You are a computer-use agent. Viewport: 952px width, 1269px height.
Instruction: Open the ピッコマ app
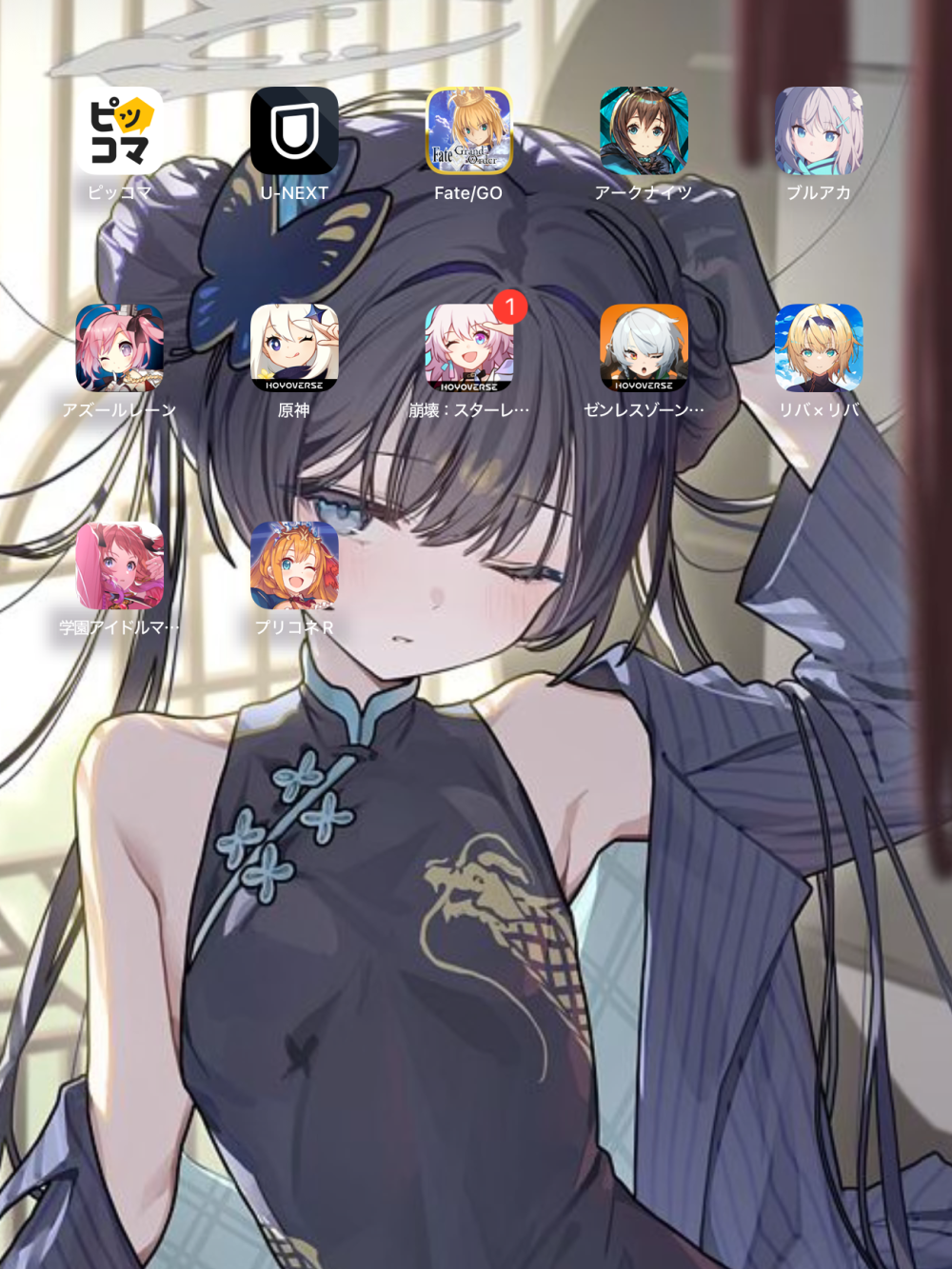click(119, 131)
